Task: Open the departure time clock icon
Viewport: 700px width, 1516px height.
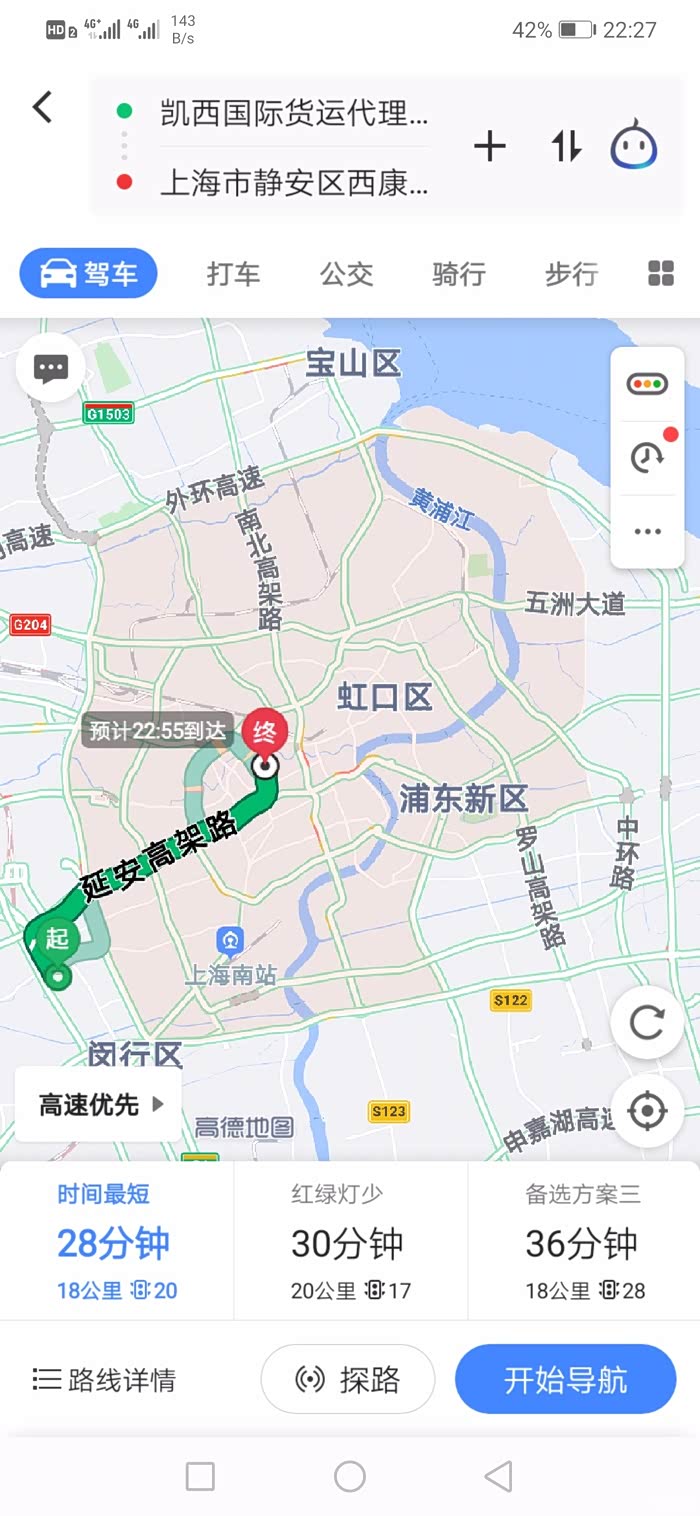Action: pos(647,457)
